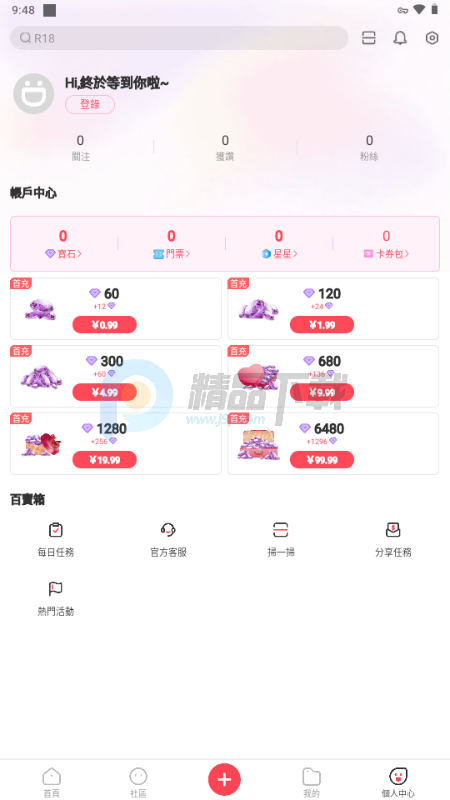450x800 pixels.
Task: Open 分享任務 share tasks
Action: (x=393, y=539)
